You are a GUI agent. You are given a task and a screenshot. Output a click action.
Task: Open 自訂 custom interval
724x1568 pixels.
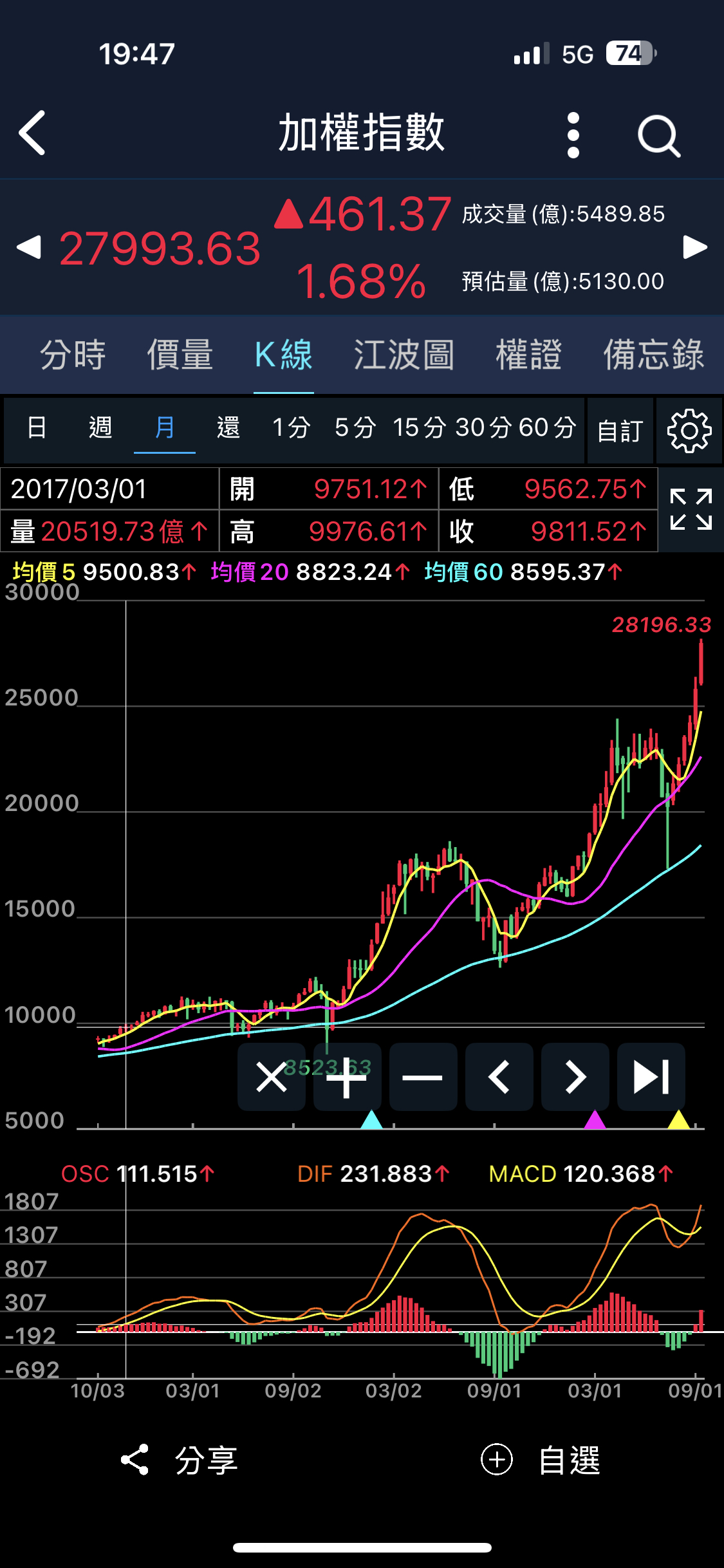coord(620,431)
